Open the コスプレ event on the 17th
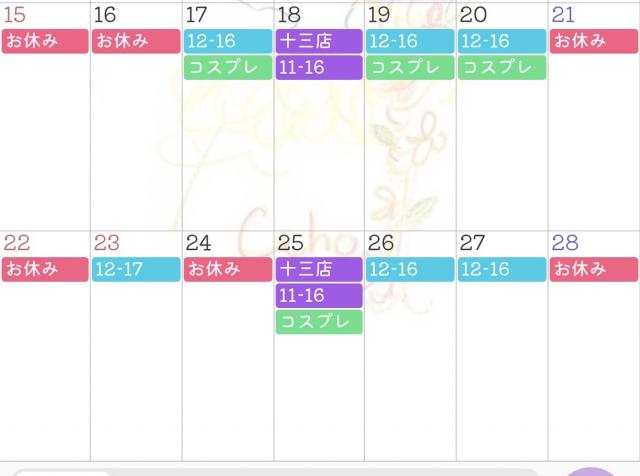 (x=227, y=67)
